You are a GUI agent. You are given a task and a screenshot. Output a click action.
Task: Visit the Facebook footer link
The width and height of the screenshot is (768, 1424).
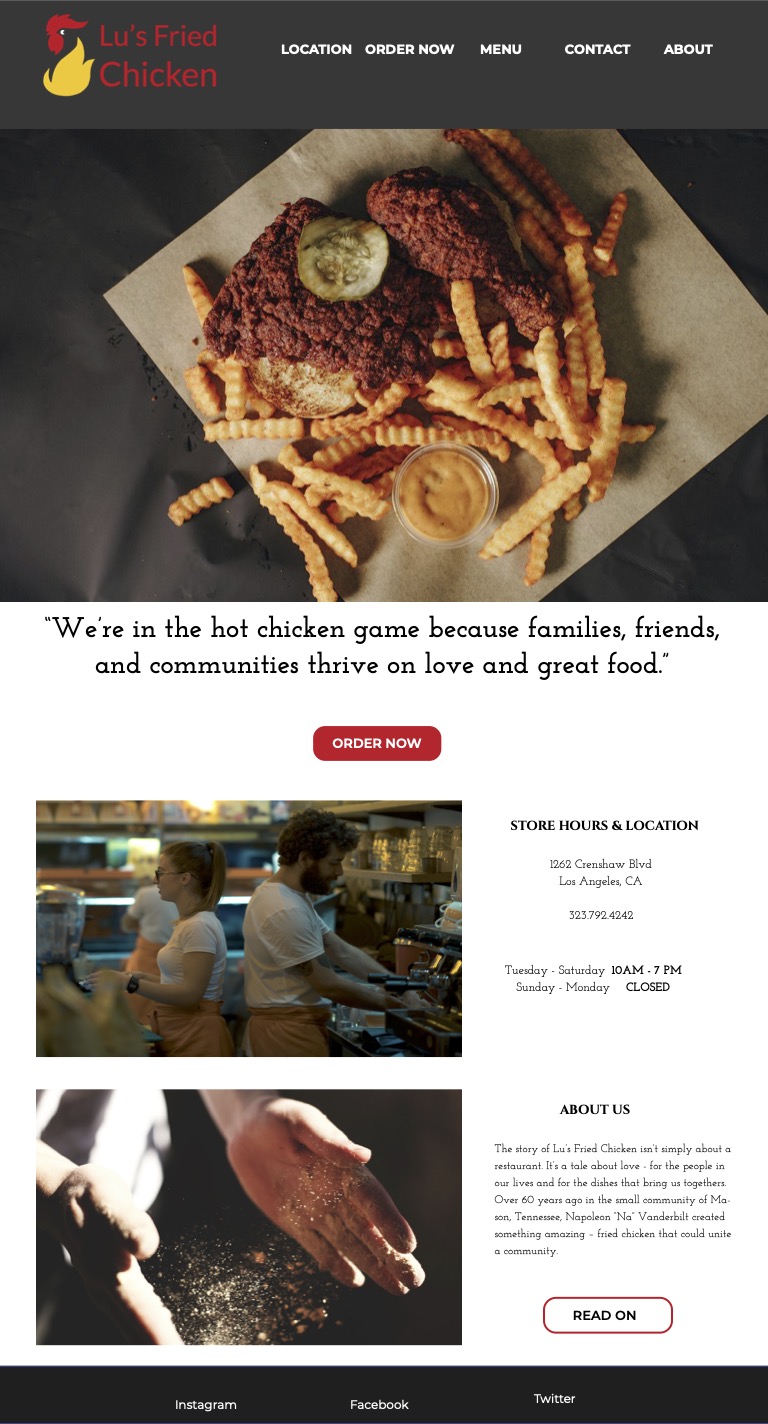pyautogui.click(x=379, y=1404)
